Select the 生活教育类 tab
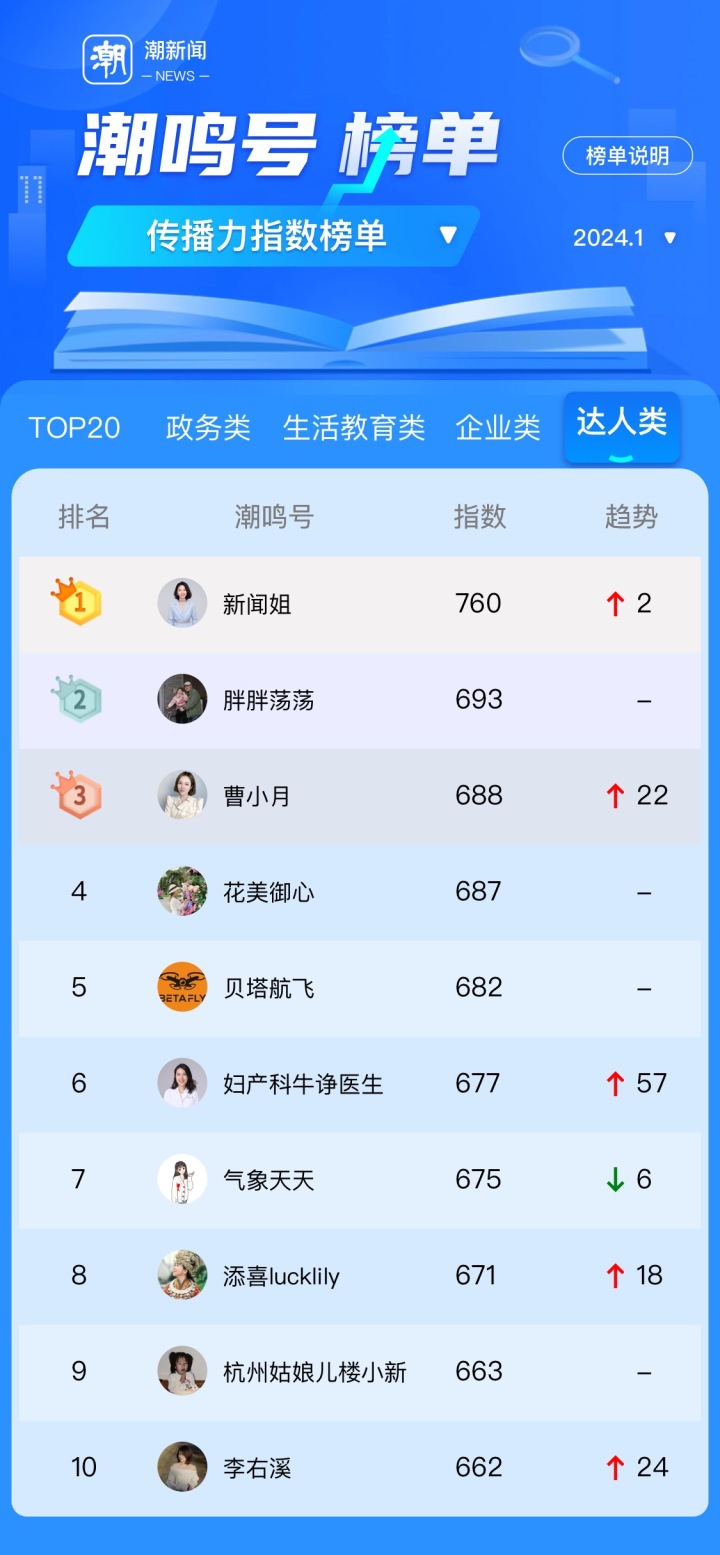The width and height of the screenshot is (720, 1555). [354, 428]
